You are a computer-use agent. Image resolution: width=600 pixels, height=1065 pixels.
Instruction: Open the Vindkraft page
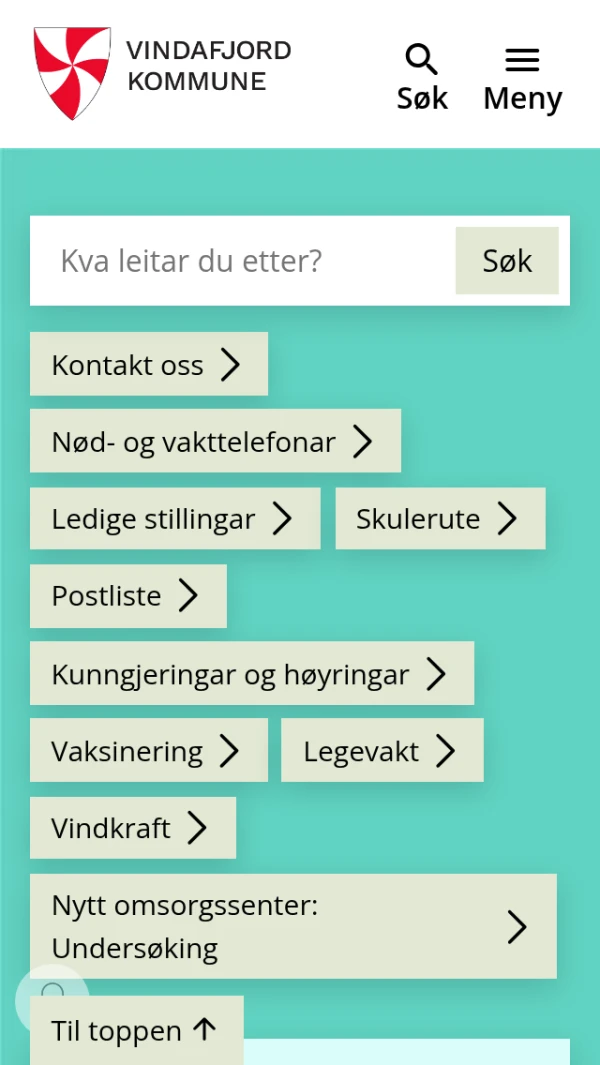coord(132,827)
